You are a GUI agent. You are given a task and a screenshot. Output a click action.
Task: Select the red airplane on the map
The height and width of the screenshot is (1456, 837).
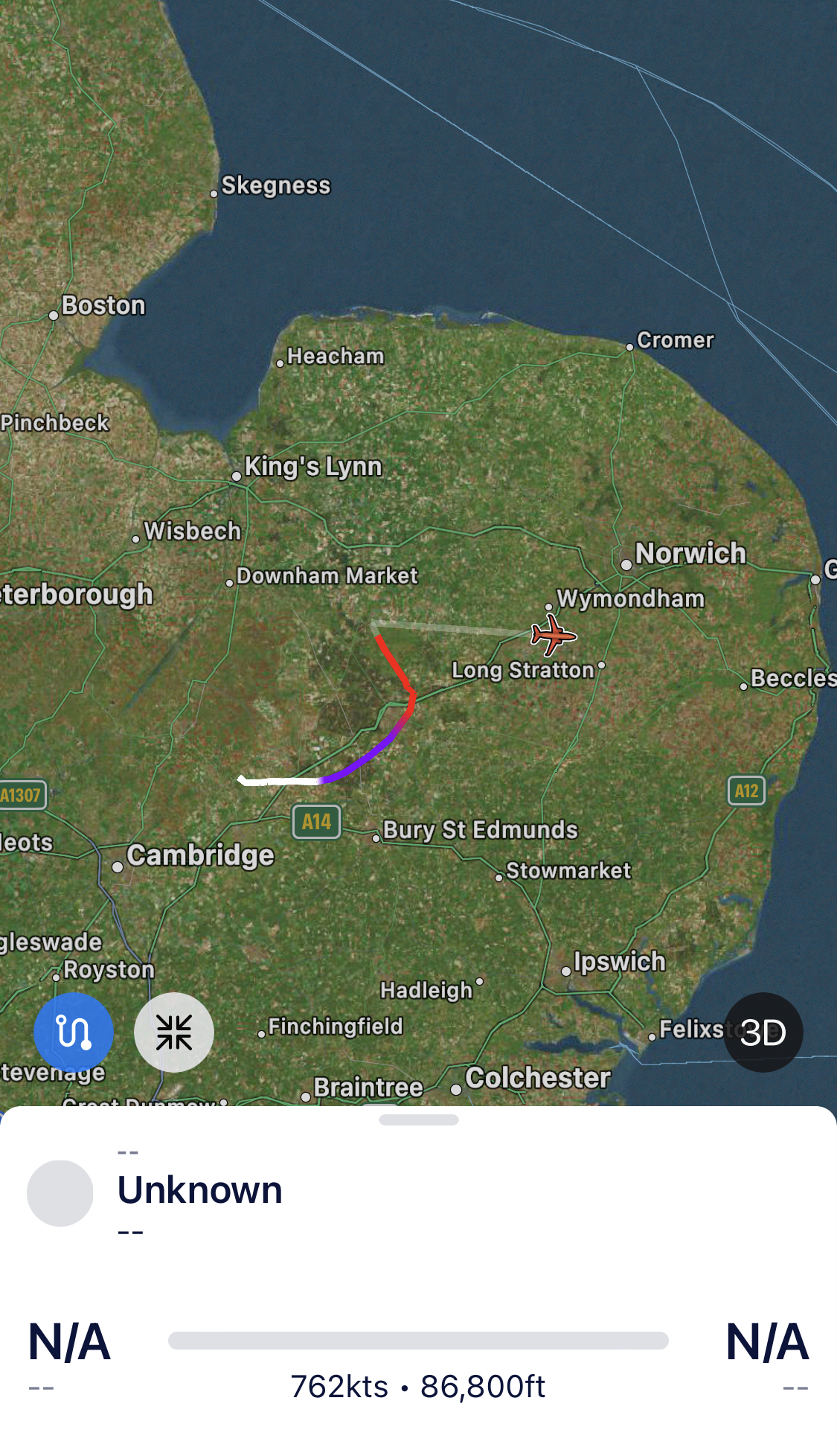tap(552, 635)
